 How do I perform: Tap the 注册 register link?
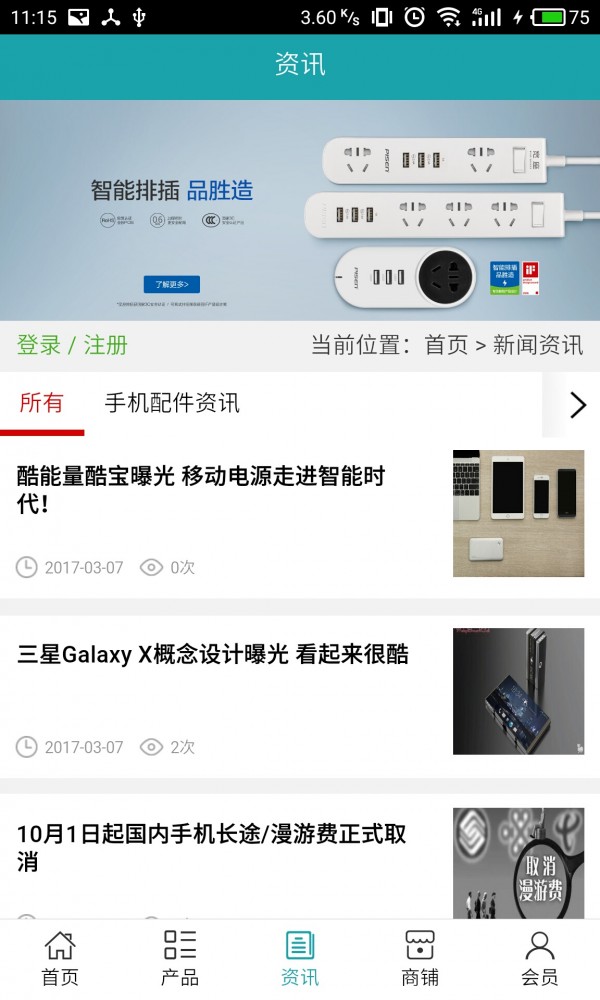tap(106, 346)
